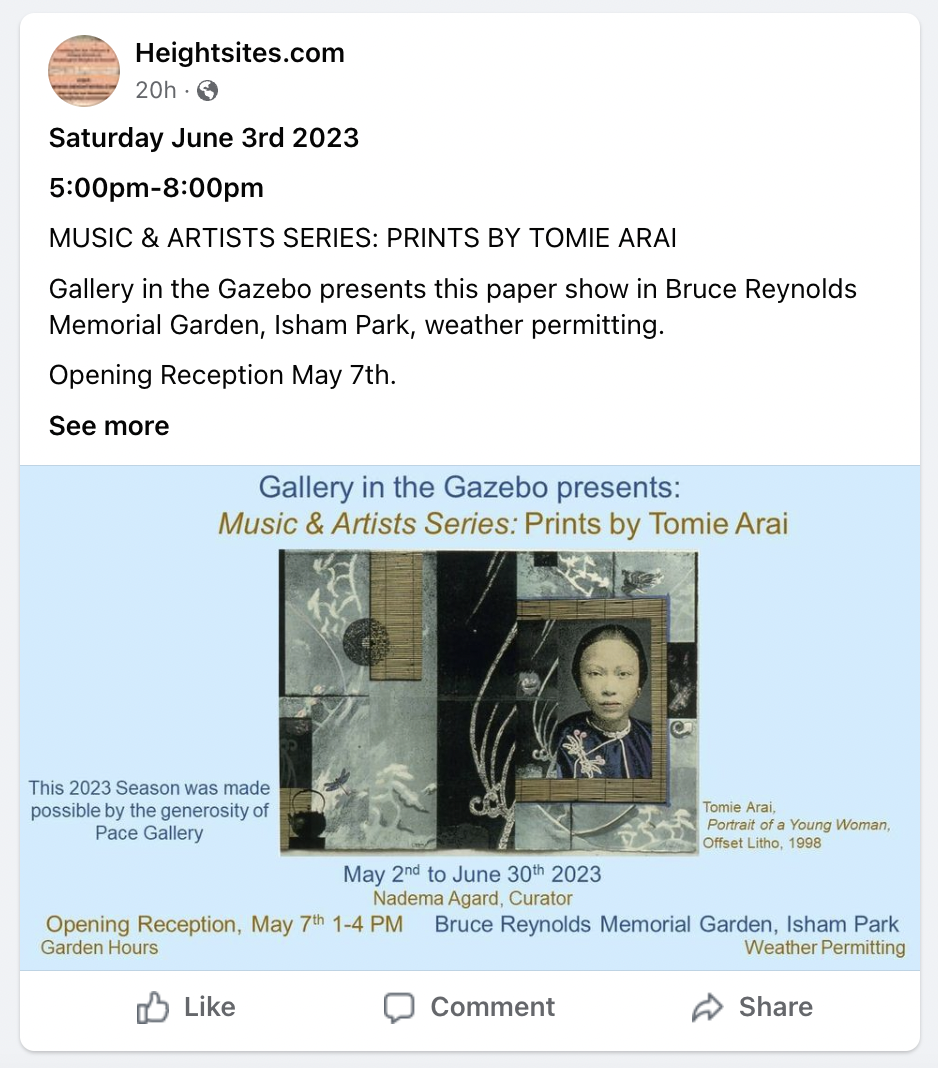
Task: Expand the post with See more
Action: [109, 426]
